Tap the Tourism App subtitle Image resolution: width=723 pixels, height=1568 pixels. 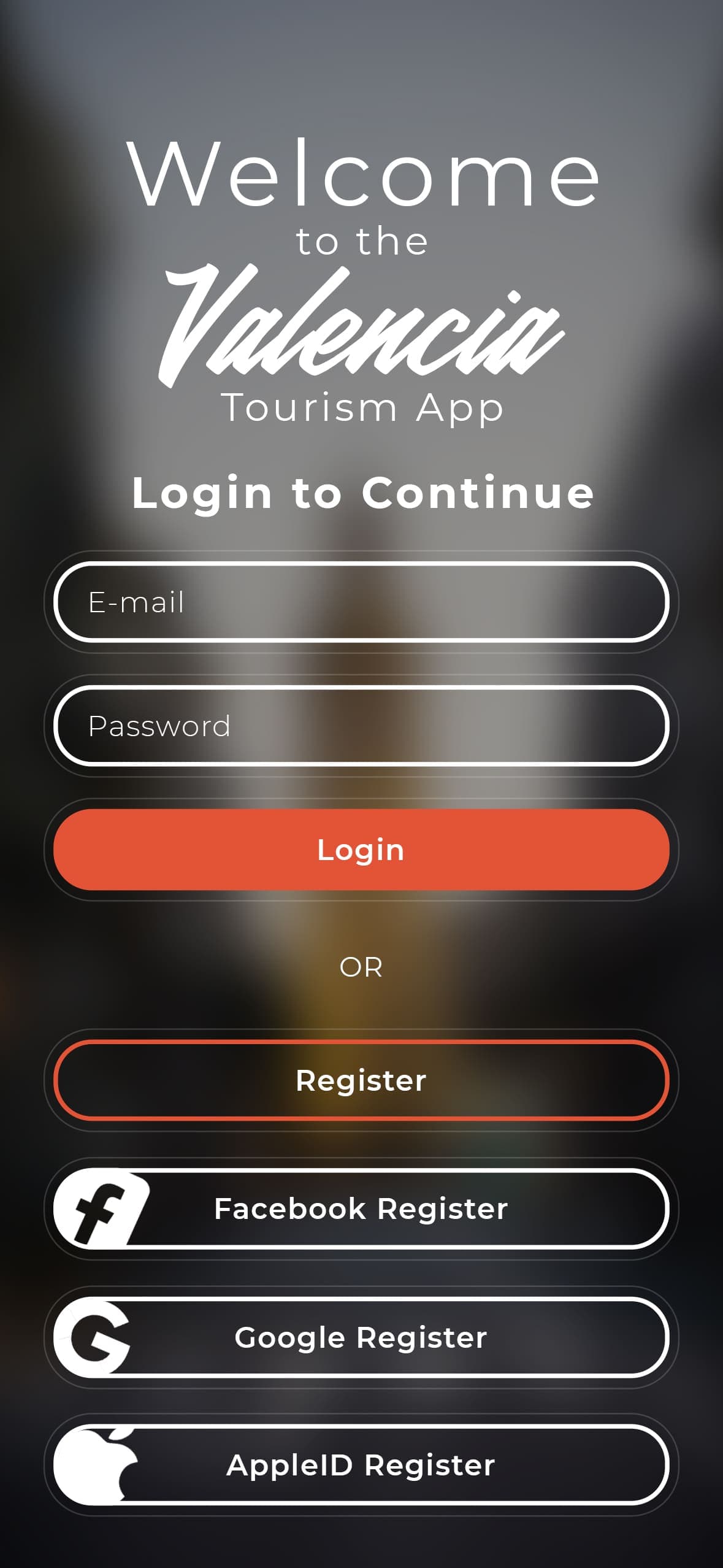362,406
